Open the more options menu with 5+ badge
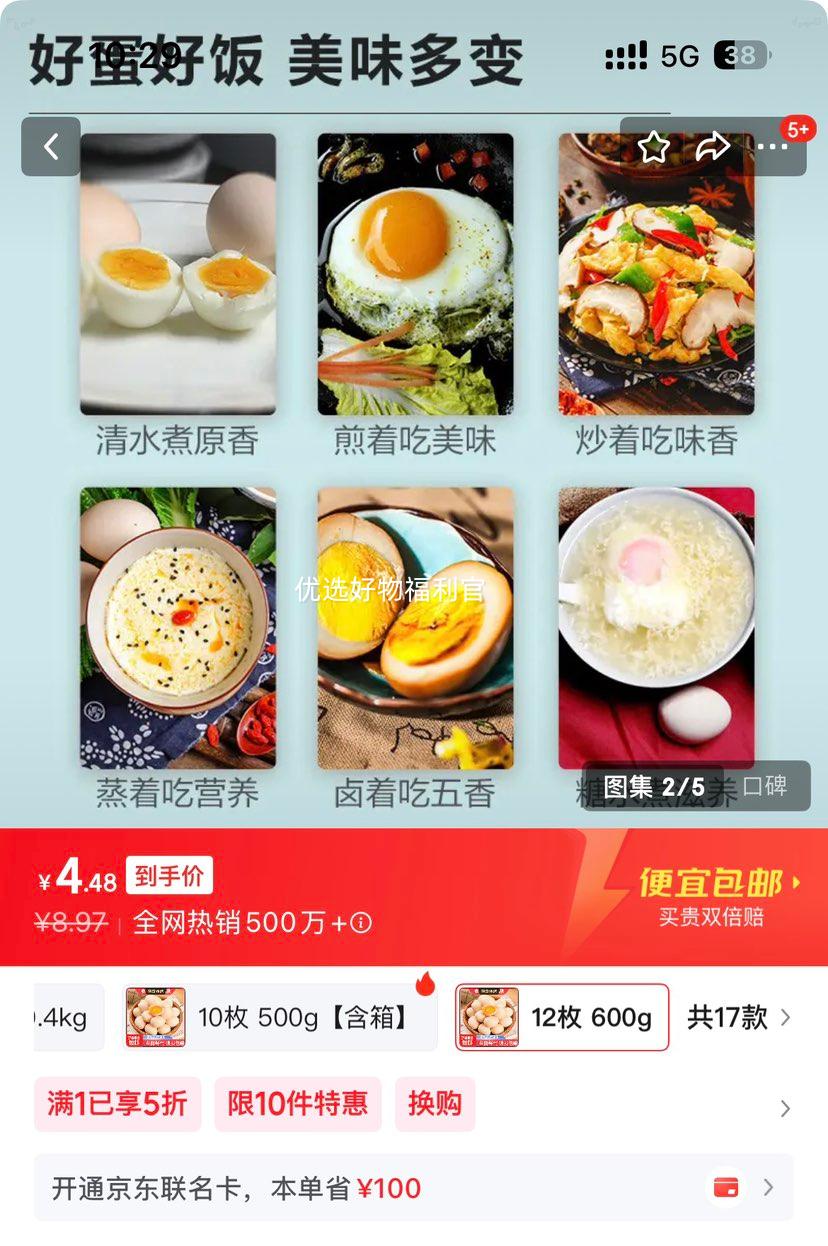The image size is (828, 1246). click(775, 146)
